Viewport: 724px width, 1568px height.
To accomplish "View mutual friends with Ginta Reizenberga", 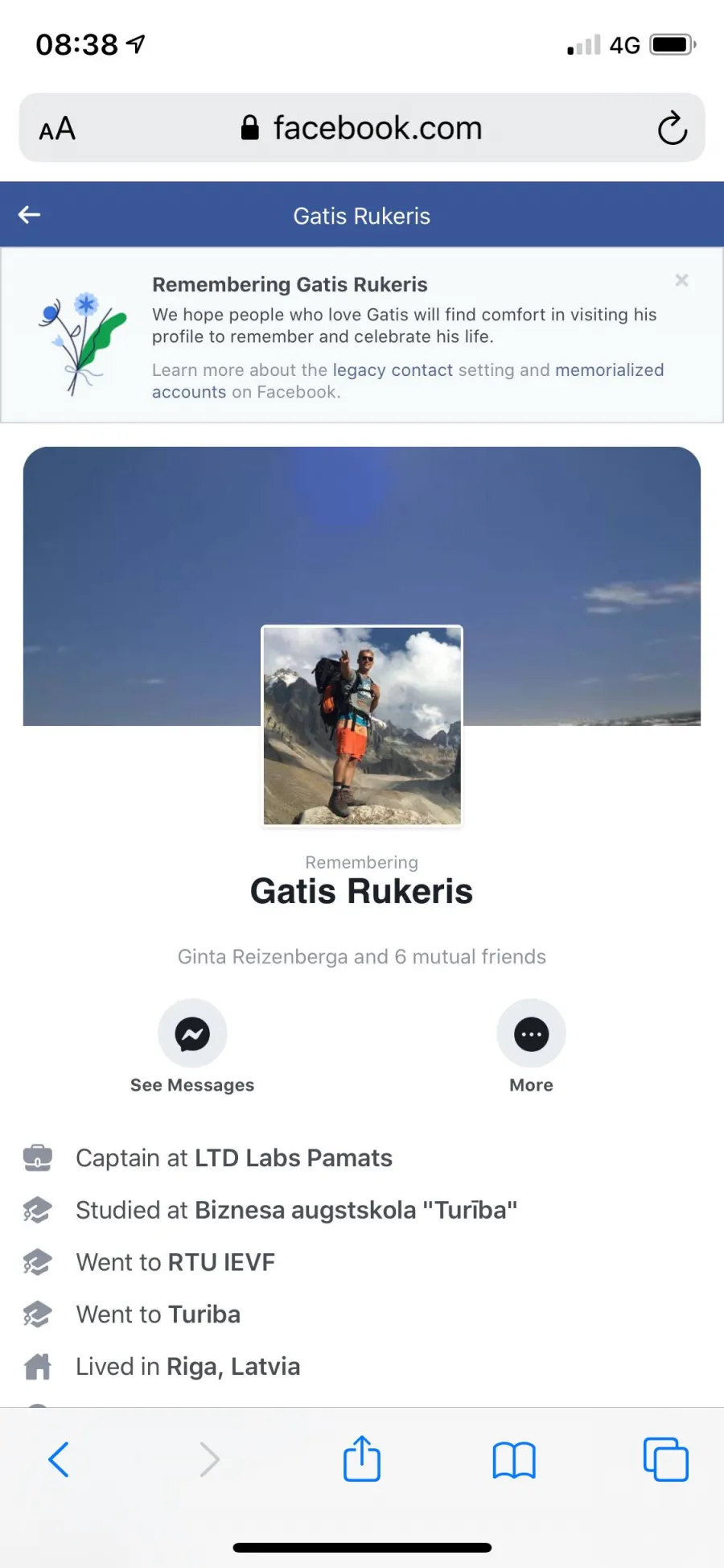I will [362, 956].
